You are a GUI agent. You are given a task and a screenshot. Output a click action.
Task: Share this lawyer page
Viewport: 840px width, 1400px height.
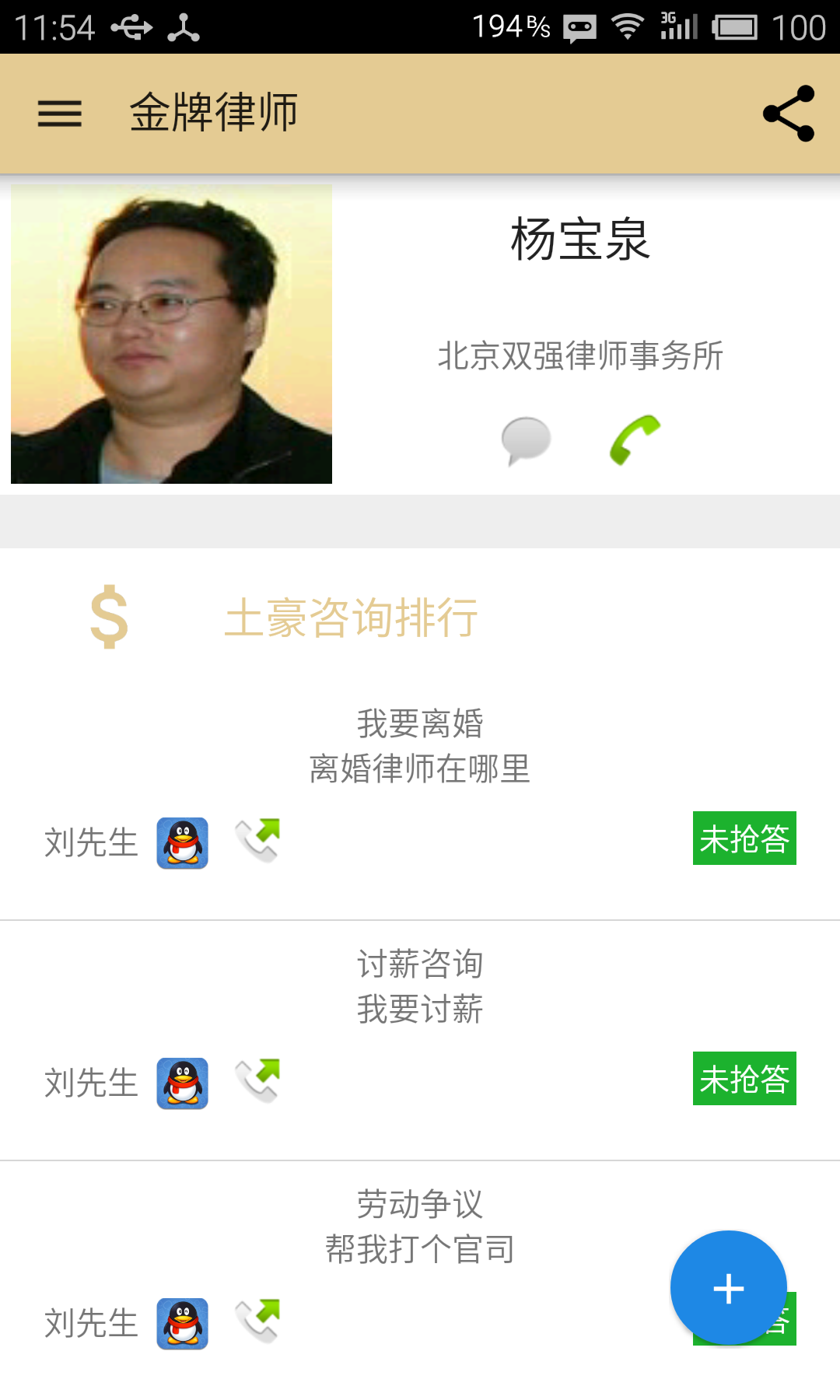click(x=789, y=114)
